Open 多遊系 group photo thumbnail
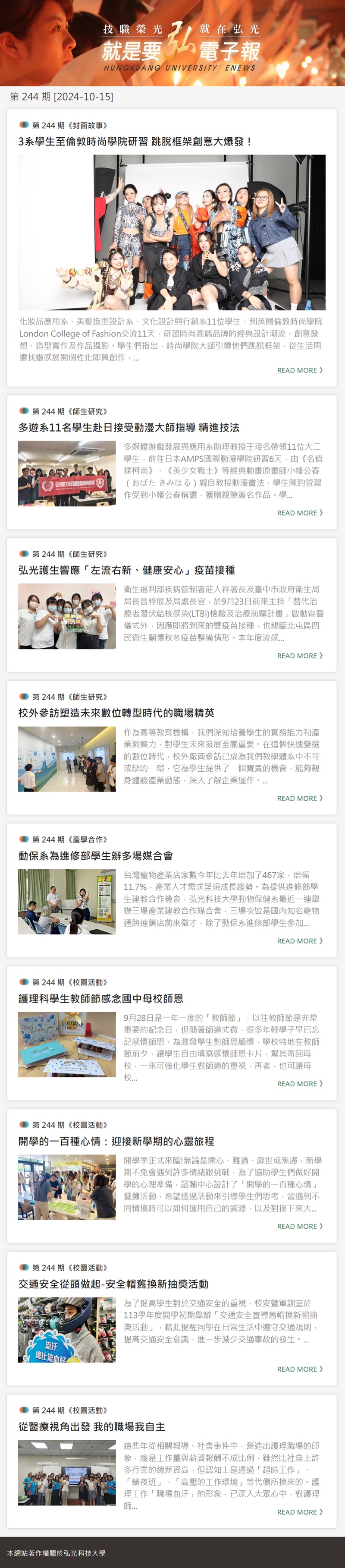The image size is (345, 1568). (x=67, y=473)
